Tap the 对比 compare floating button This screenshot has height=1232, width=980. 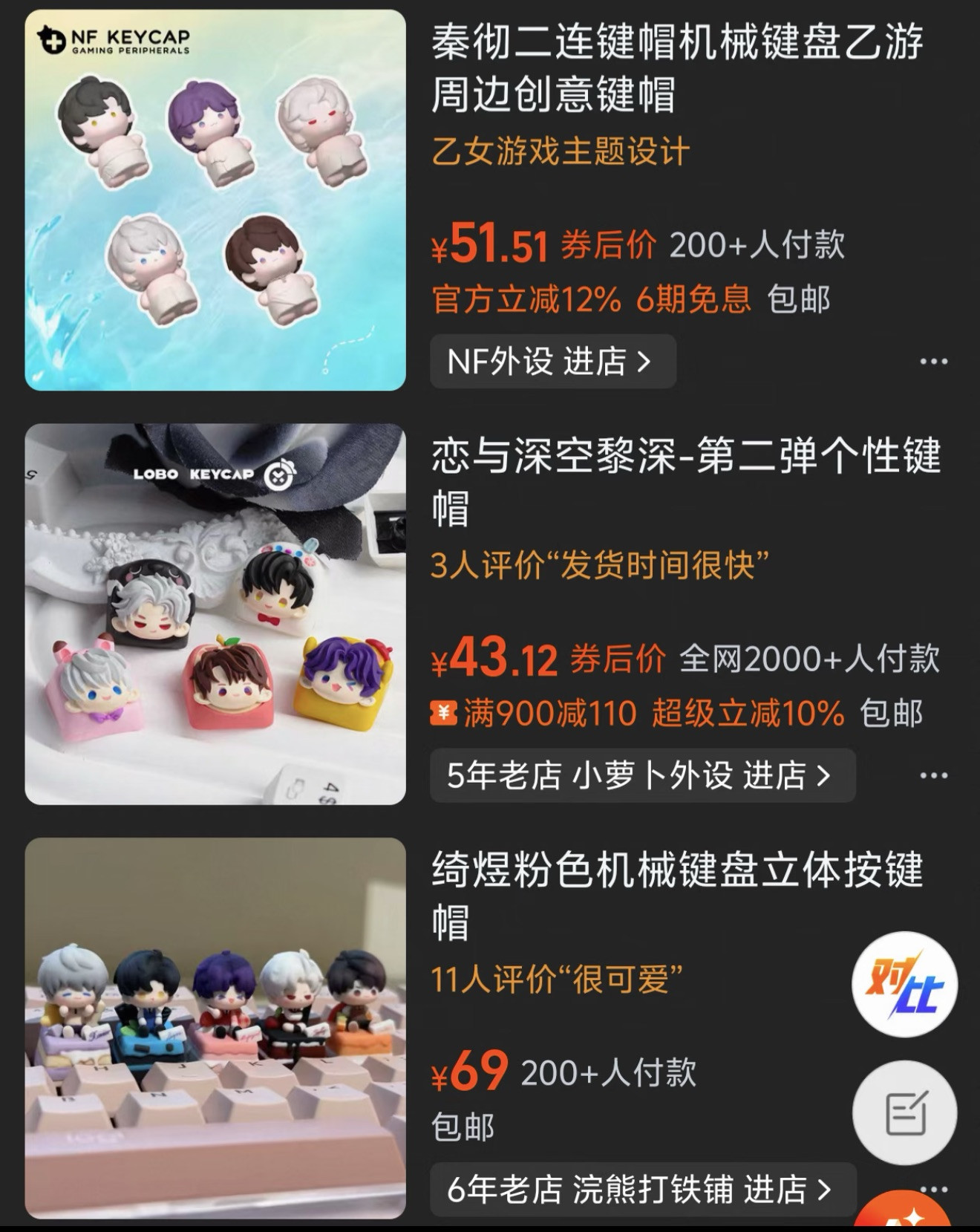point(904,985)
